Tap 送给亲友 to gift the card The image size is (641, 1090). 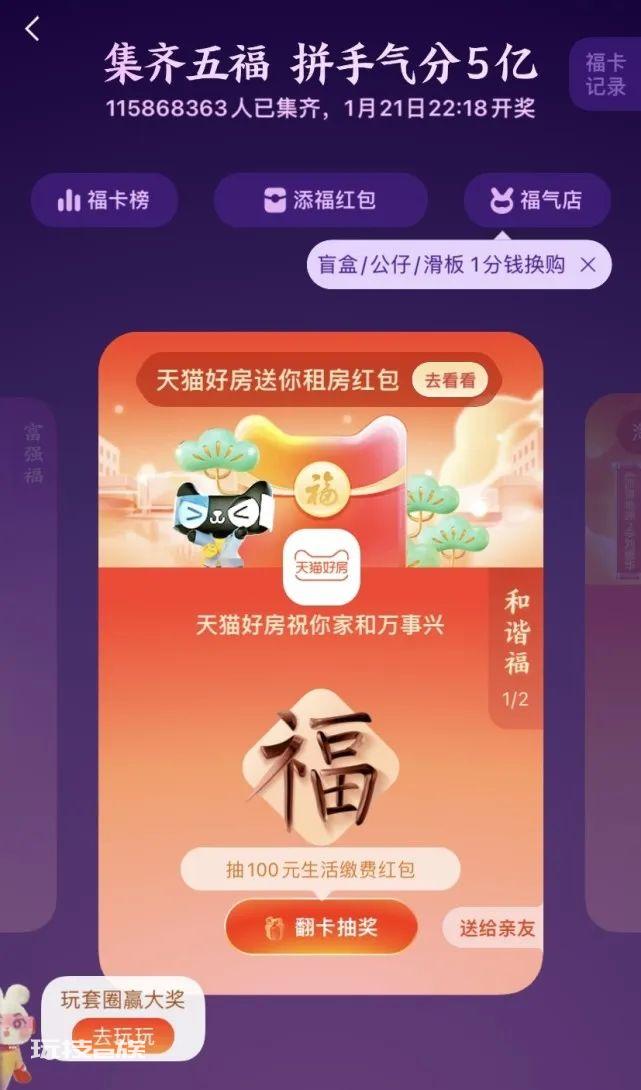click(495, 928)
